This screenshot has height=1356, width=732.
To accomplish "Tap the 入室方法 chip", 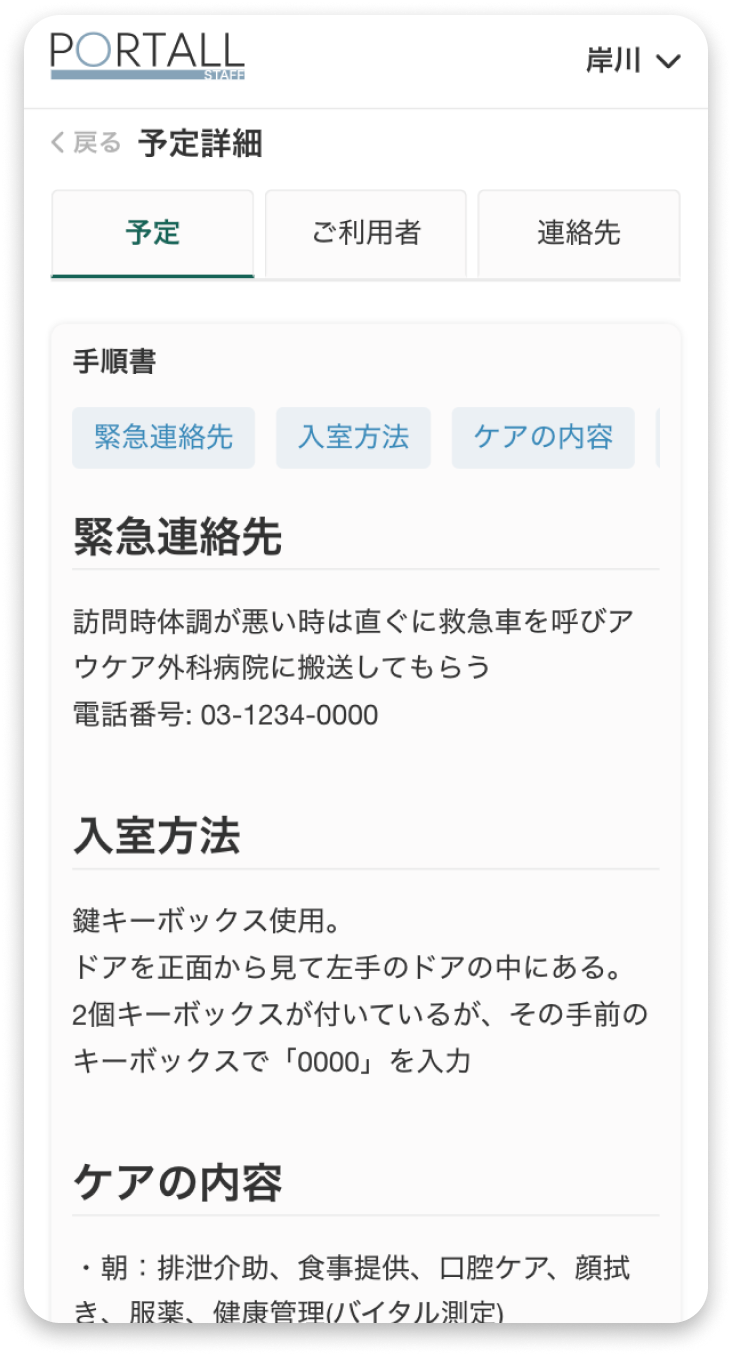I will pyautogui.click(x=353, y=437).
